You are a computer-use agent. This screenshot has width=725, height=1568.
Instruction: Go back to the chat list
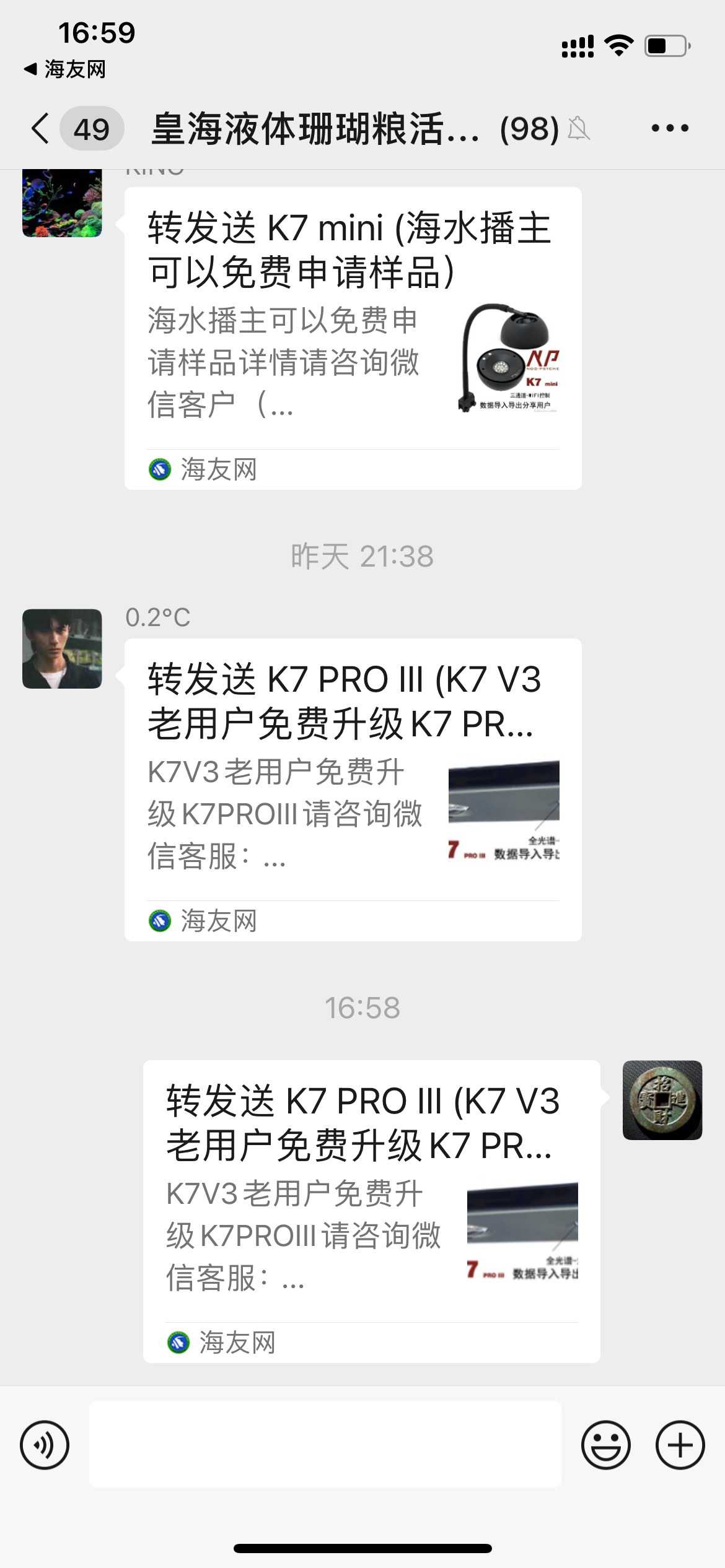tap(41, 129)
